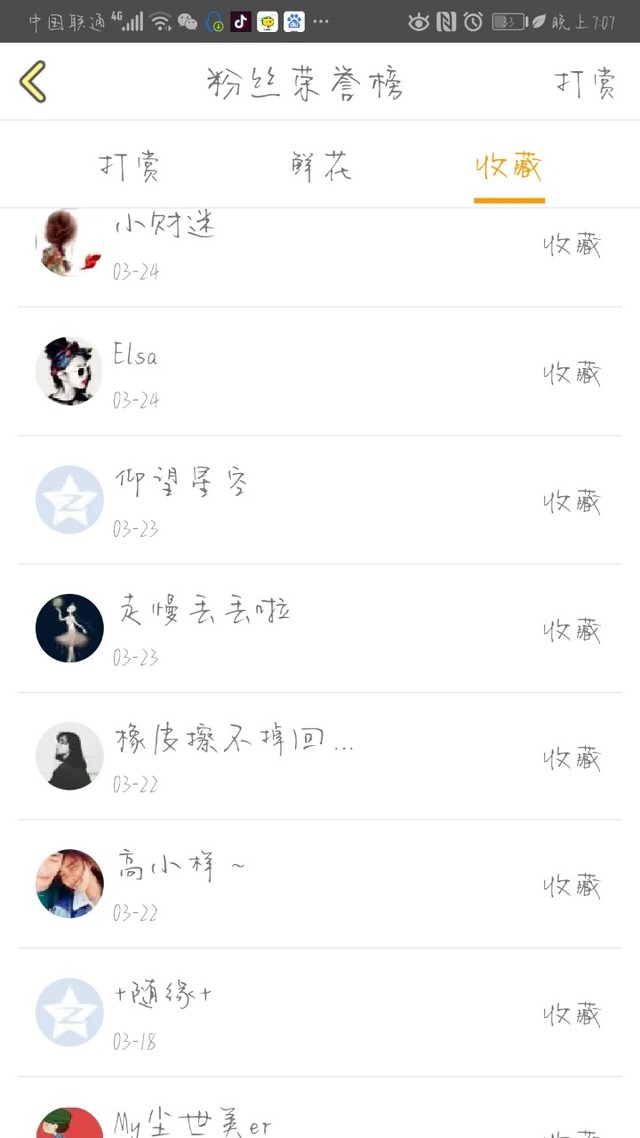640x1138 pixels.
Task: Open Elsa's fan row
Action: [x=320, y=372]
